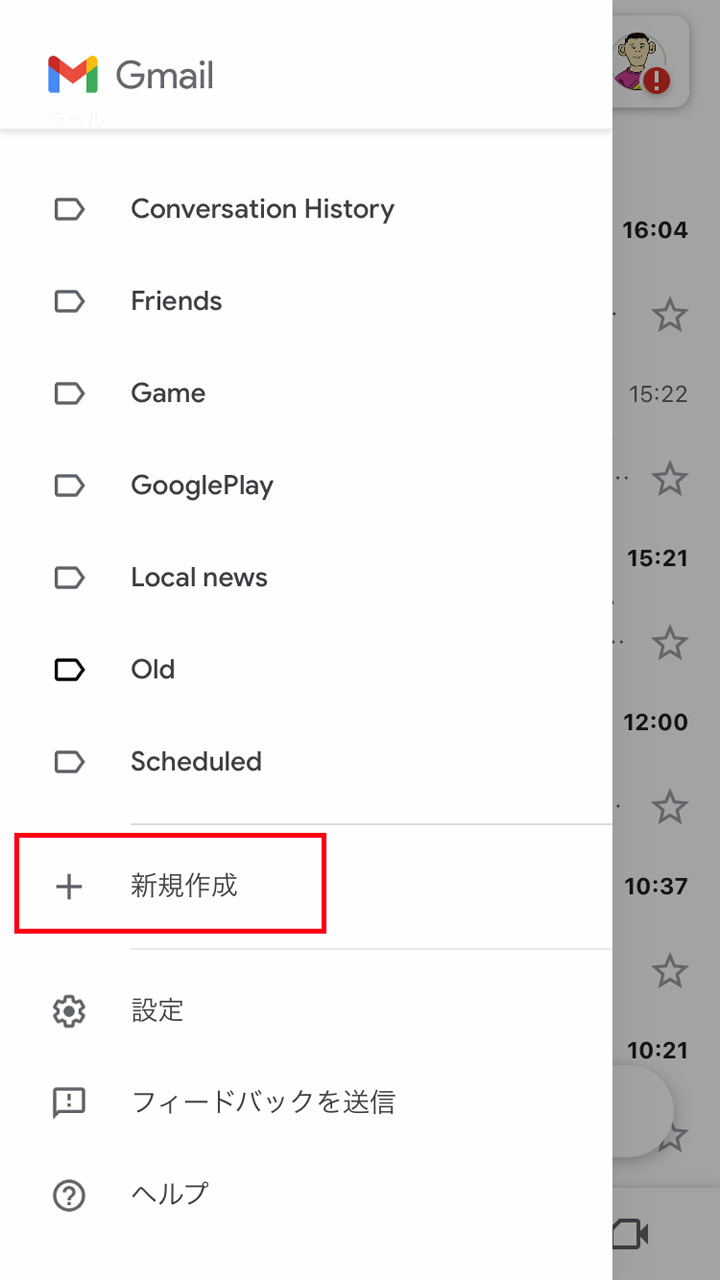
Task: Show the Scheduled label
Action: [196, 761]
